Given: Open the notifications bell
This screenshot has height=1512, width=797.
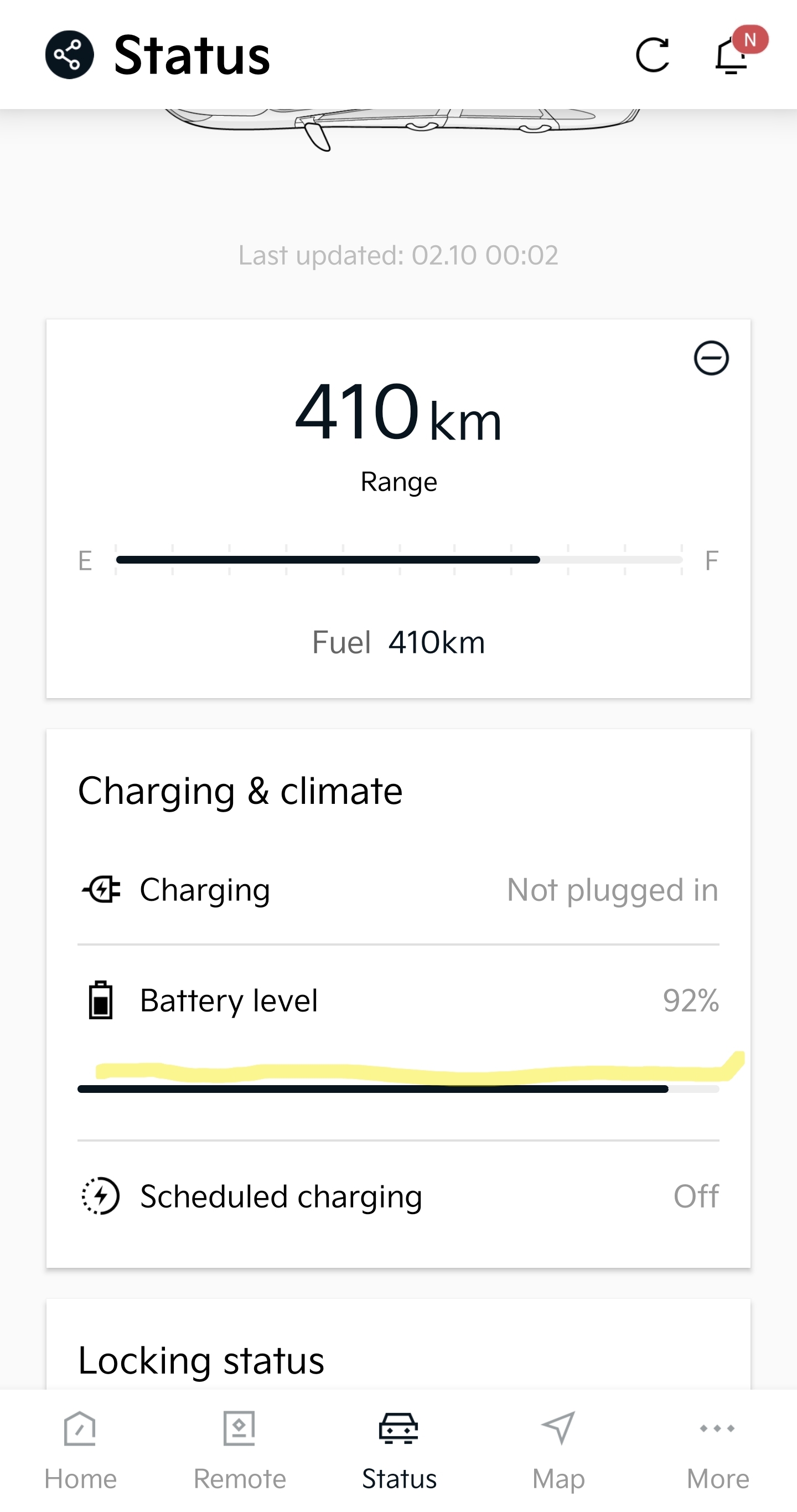Looking at the screenshot, I should point(731,55).
